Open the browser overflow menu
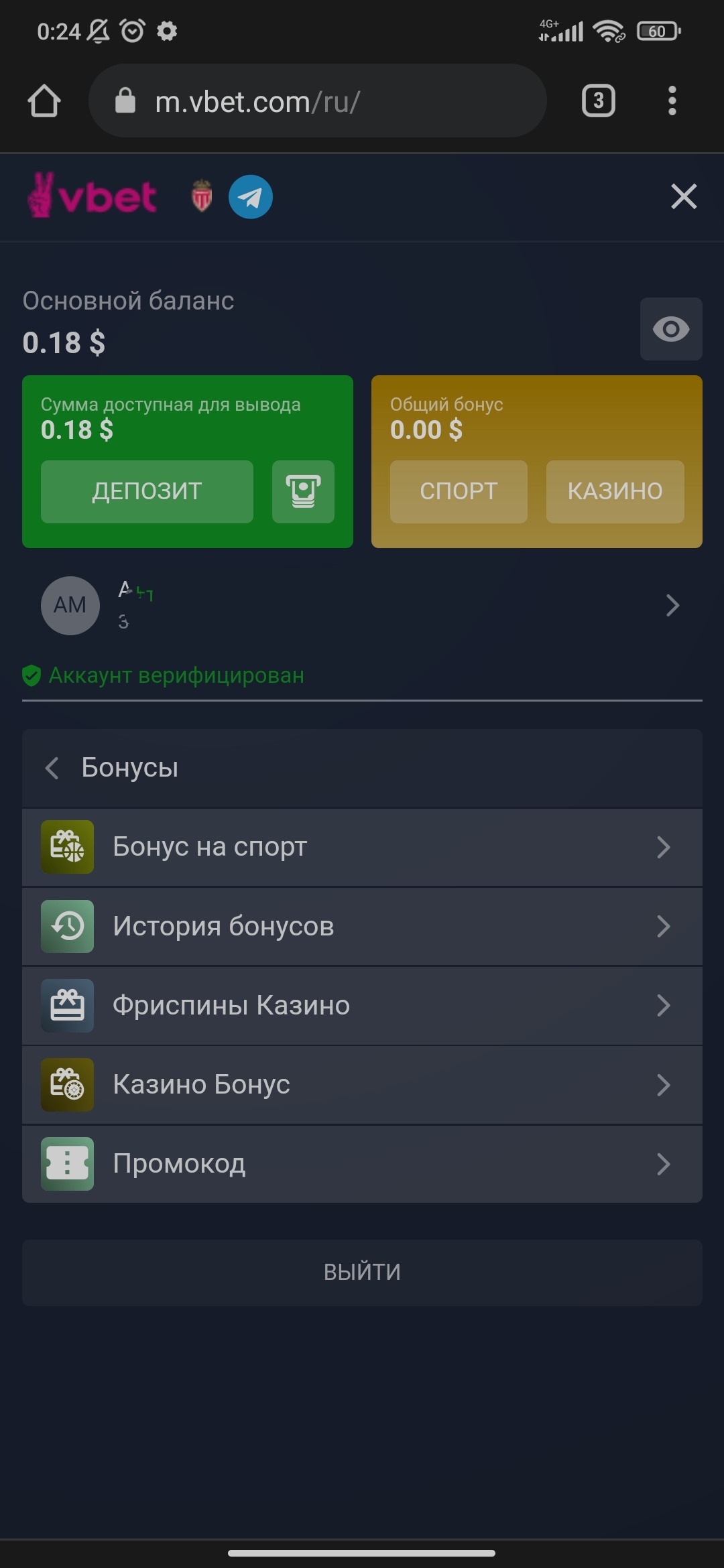The width and height of the screenshot is (724, 1568). pos(672,101)
